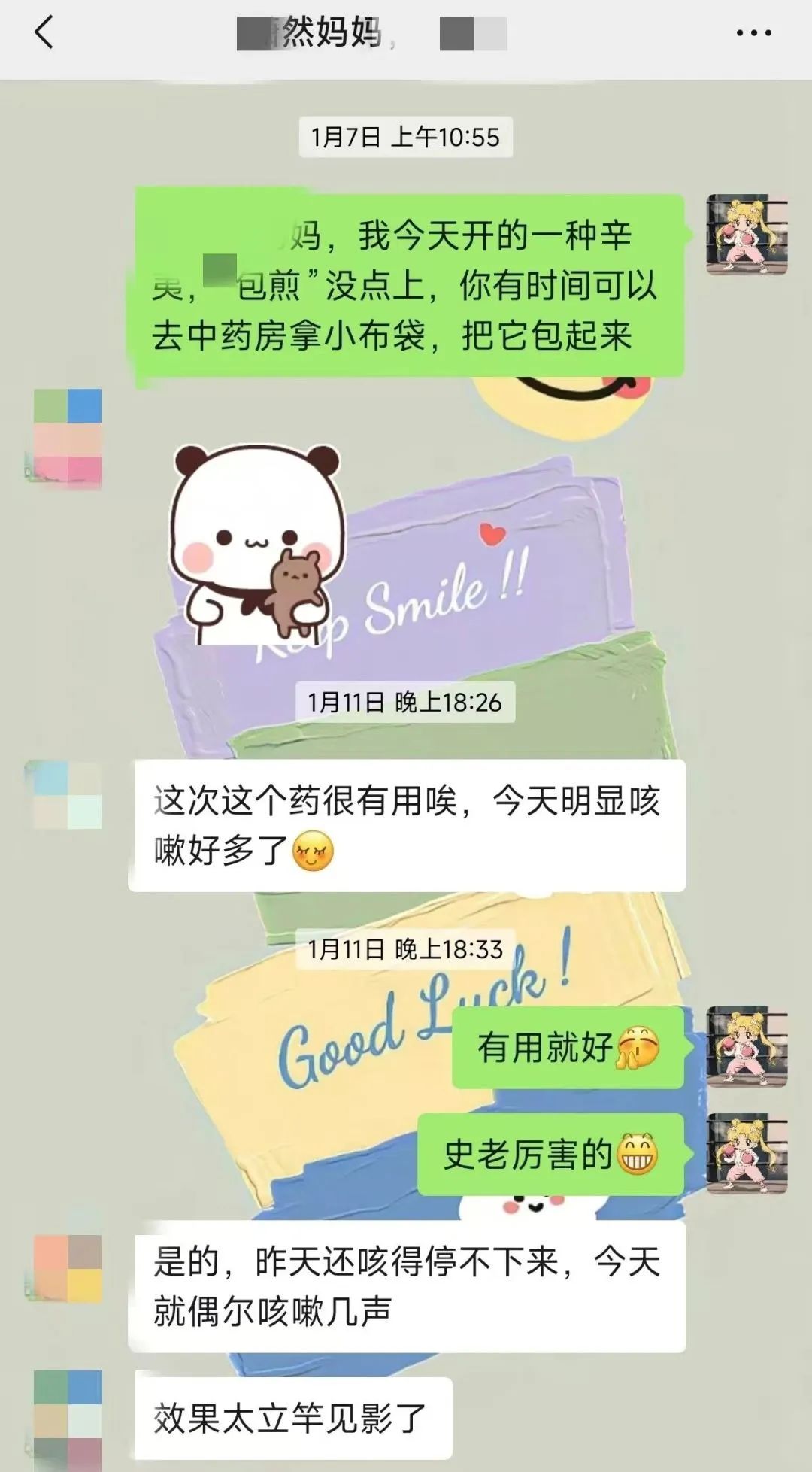This screenshot has width=812, height=1472.
Task: Open the three-dot chat options menu
Action: [x=753, y=33]
